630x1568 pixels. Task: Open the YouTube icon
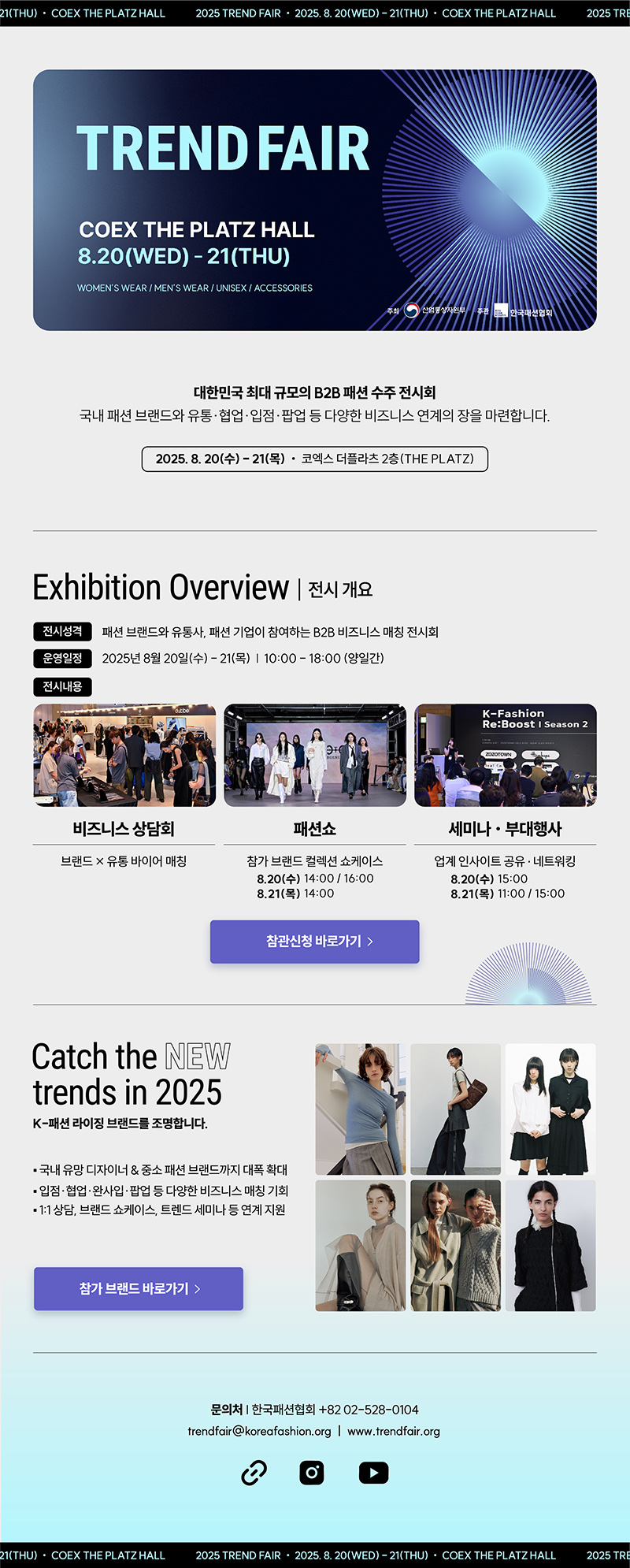(x=373, y=1473)
